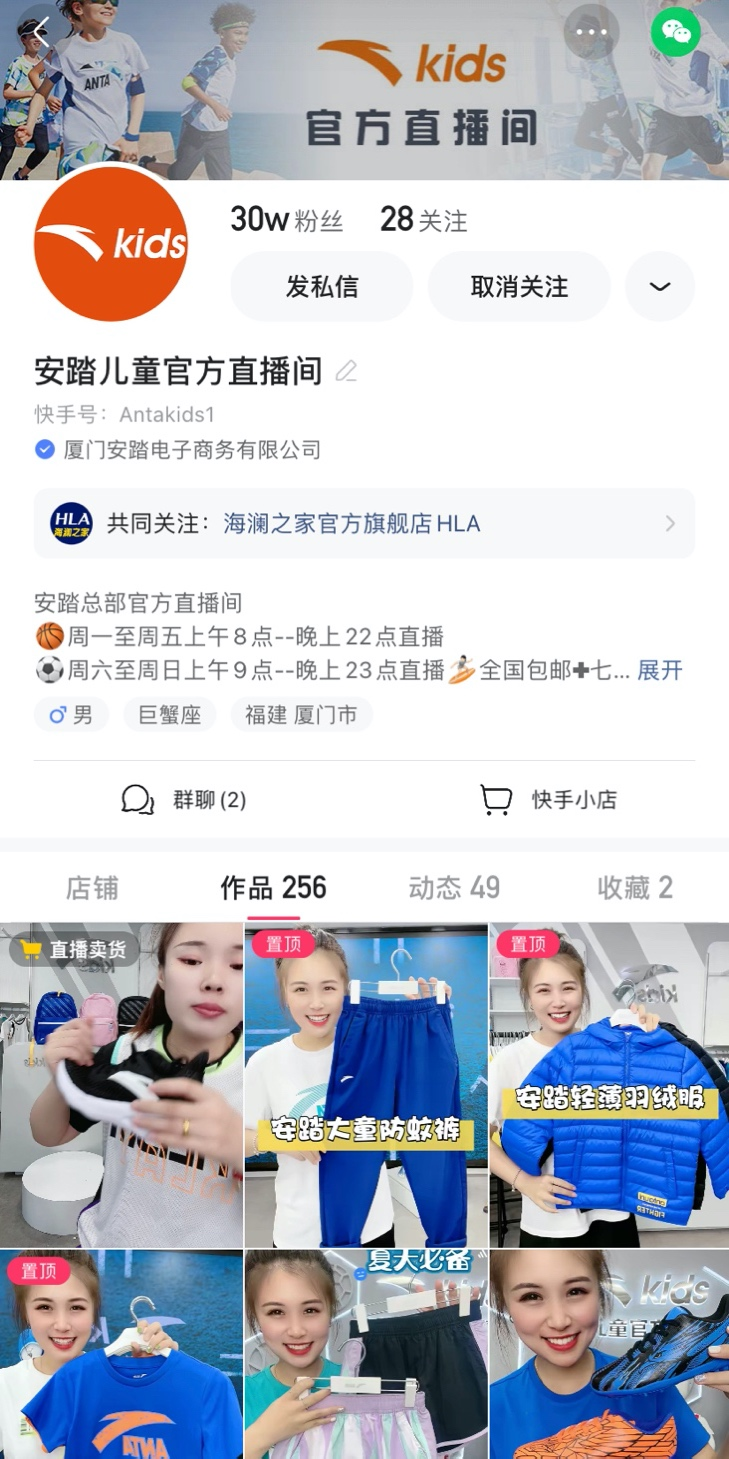Edit remark name with the pencil icon

(x=346, y=372)
